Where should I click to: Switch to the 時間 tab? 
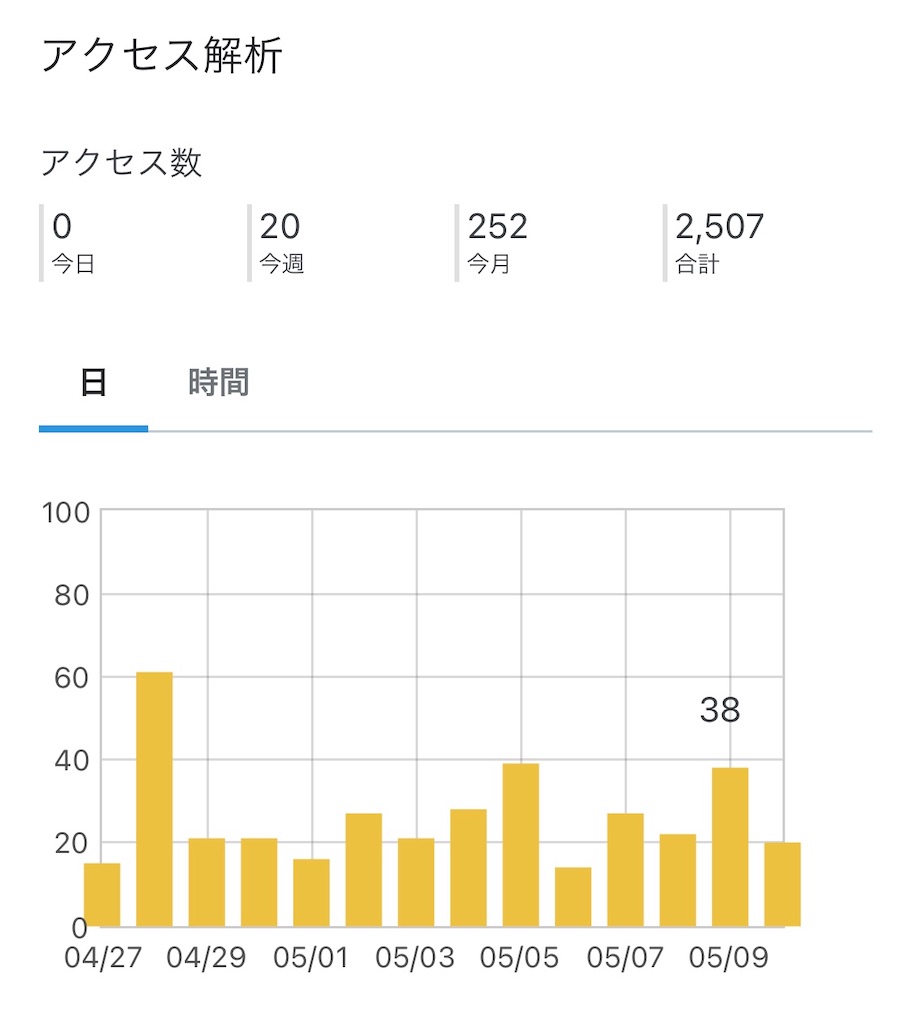(218, 383)
